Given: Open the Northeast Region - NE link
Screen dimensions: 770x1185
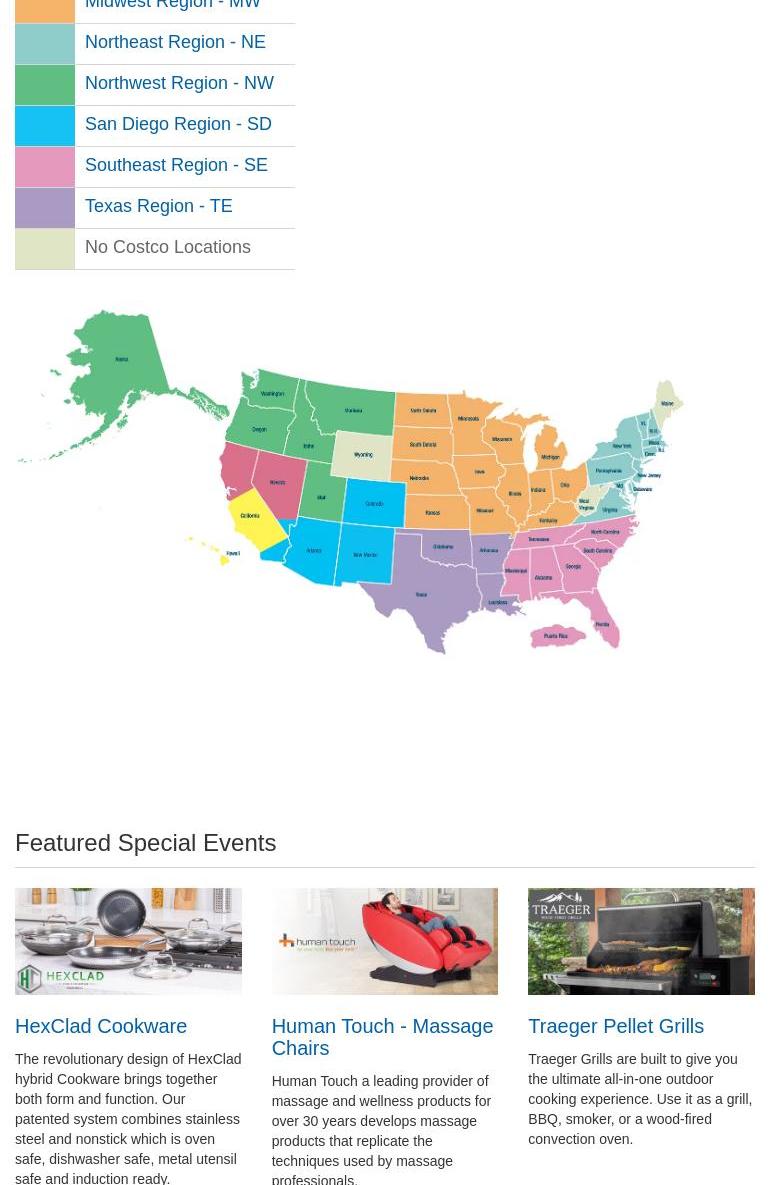Looking at the screenshot, I should [x=175, y=42].
